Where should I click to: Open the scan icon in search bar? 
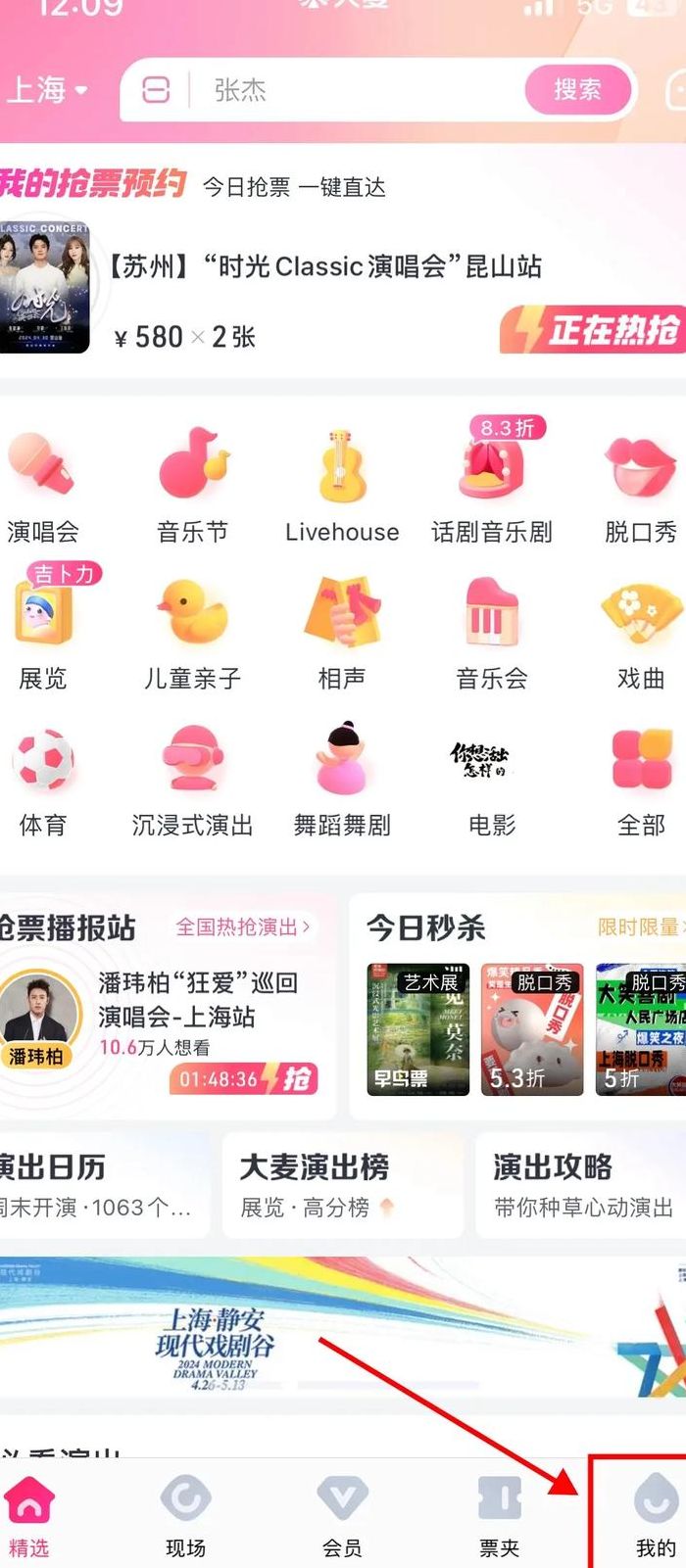click(x=156, y=91)
